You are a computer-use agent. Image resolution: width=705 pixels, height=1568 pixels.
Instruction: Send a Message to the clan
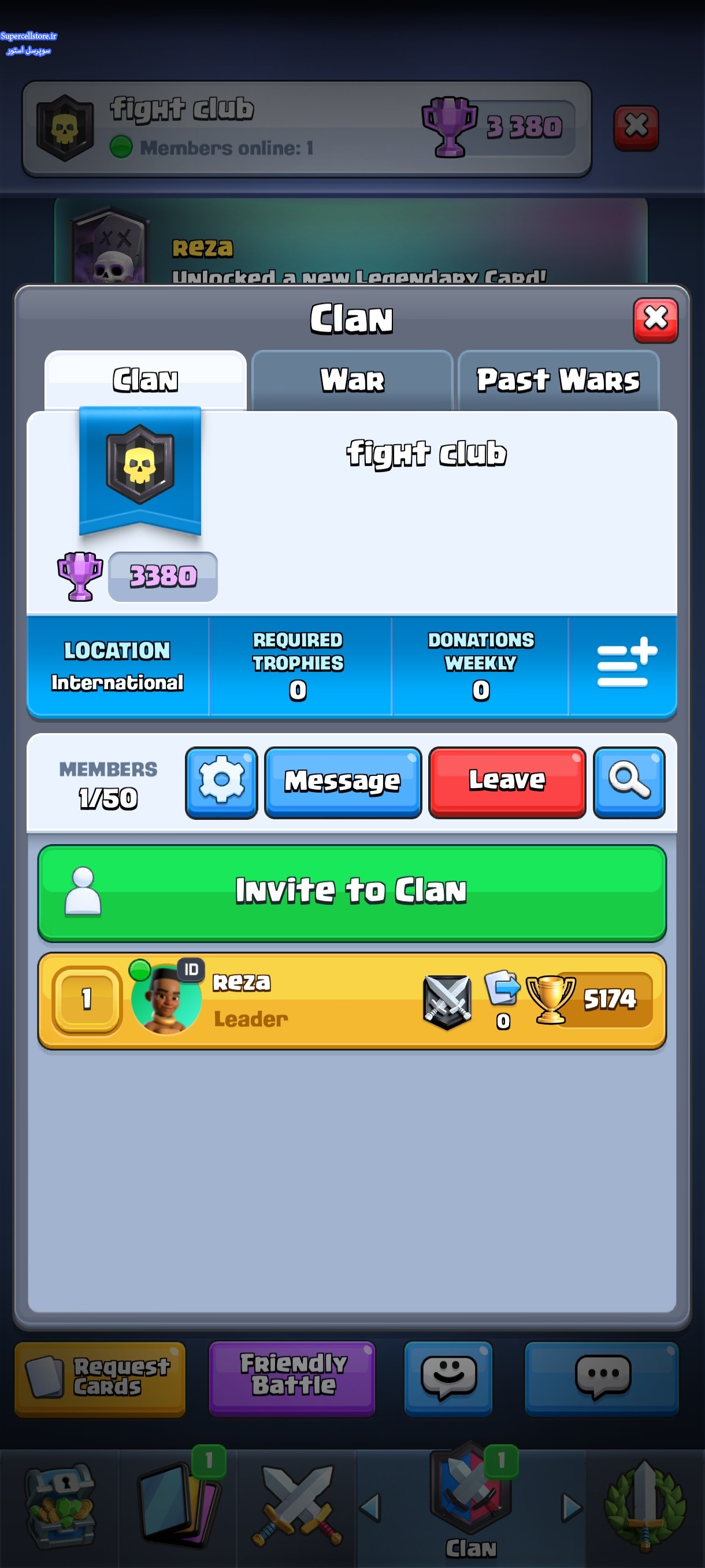tap(343, 782)
